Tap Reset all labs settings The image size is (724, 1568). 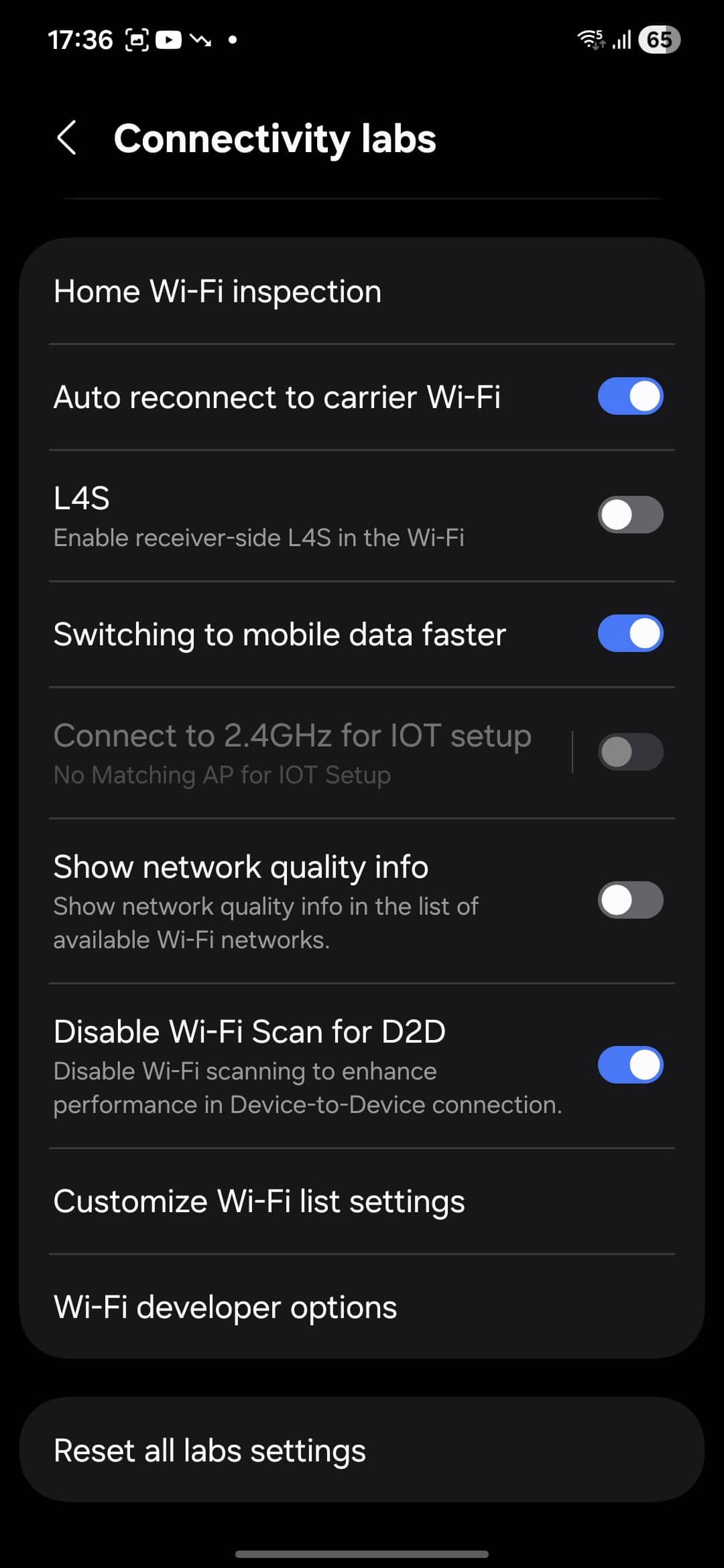click(x=209, y=1451)
